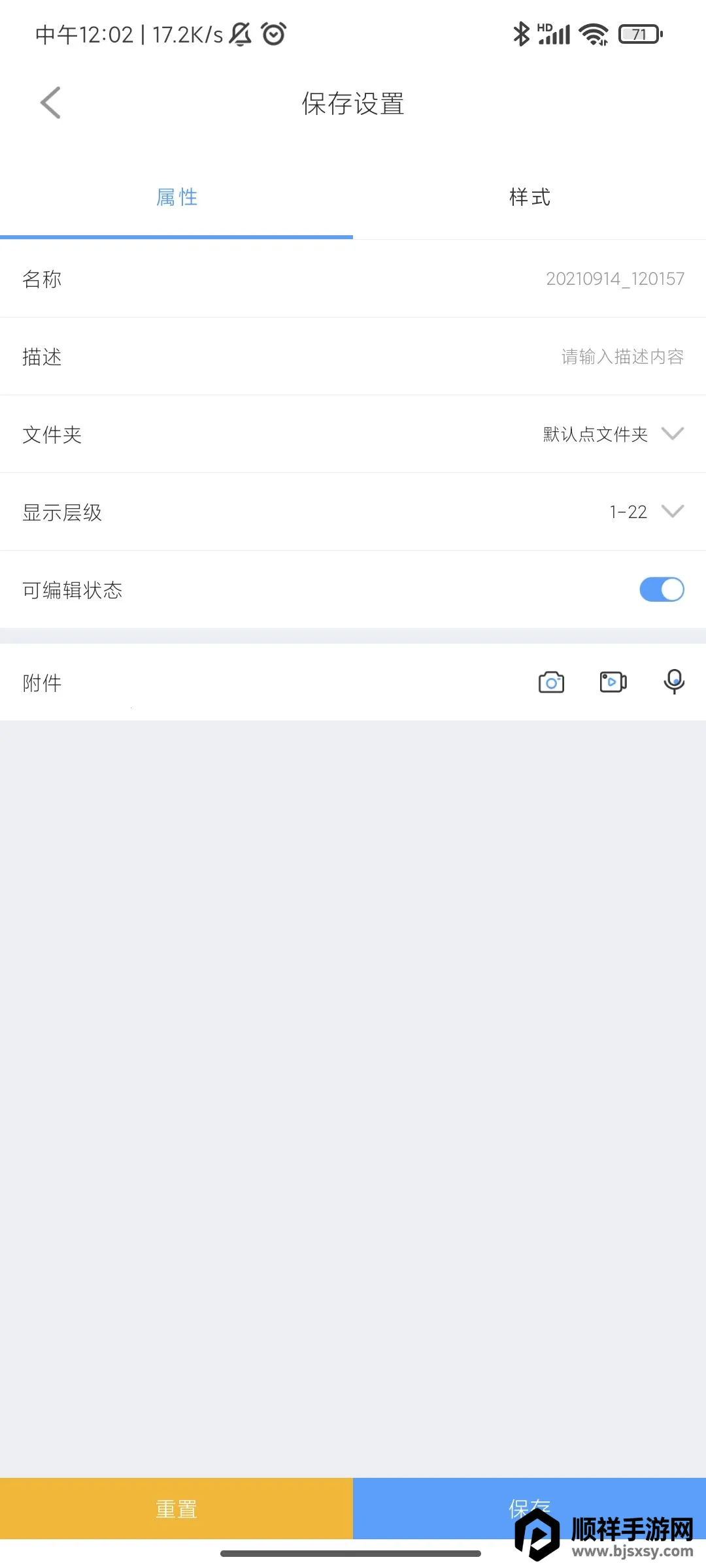Open the 文件夹 dropdown
Image resolution: width=706 pixels, height=1568 pixels.
613,434
